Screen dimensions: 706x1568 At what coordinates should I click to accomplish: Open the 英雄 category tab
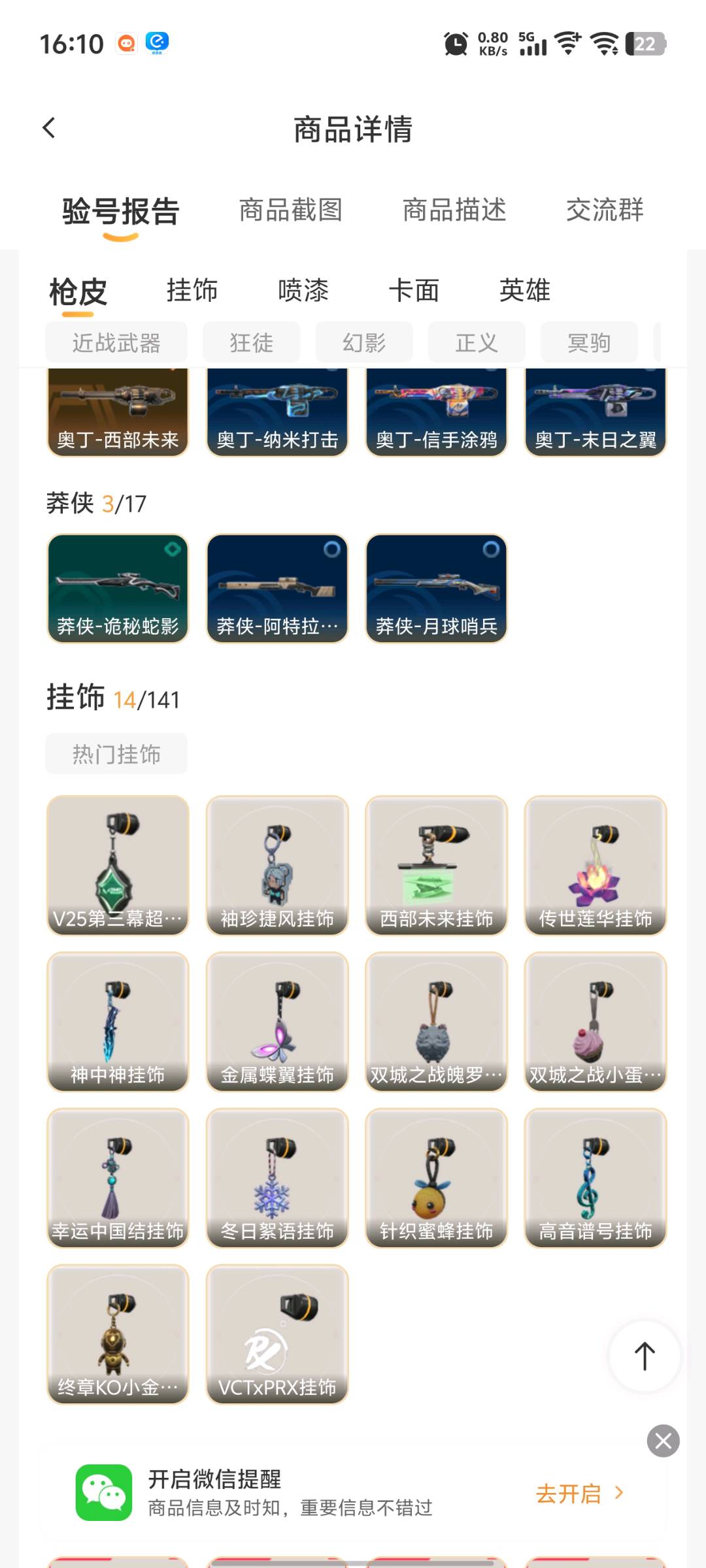pos(525,291)
